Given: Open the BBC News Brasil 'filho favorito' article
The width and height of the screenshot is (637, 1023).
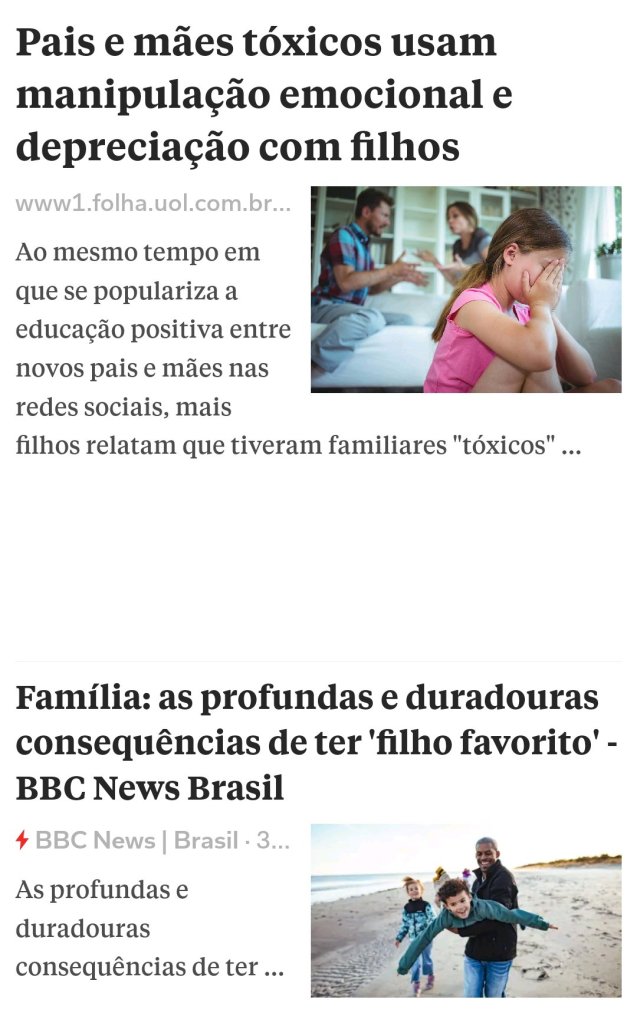Looking at the screenshot, I should pos(306,742).
